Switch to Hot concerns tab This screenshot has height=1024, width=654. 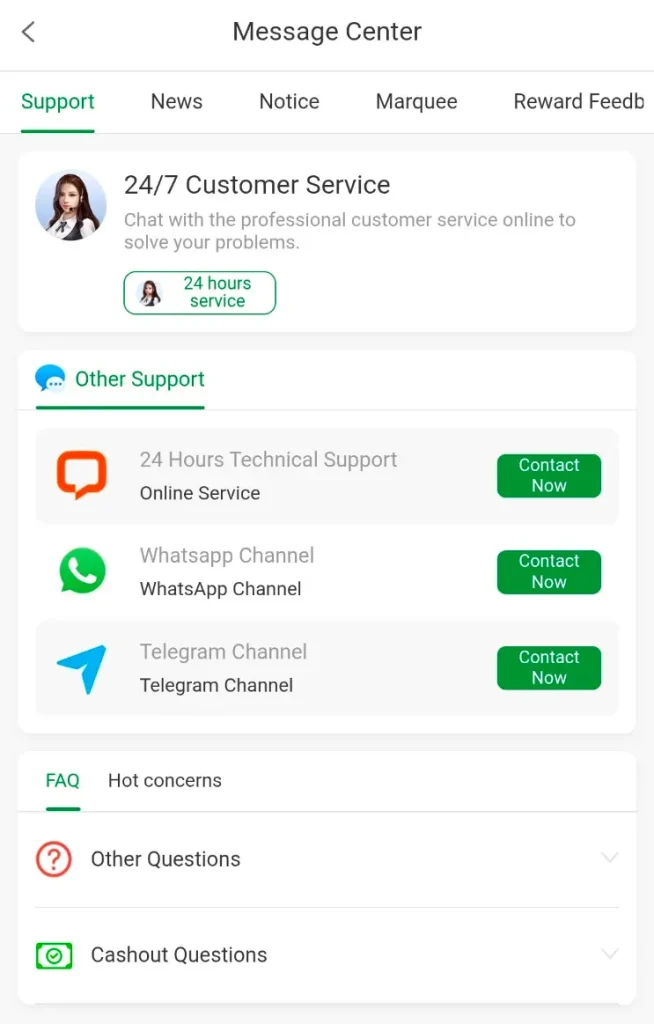coord(165,780)
